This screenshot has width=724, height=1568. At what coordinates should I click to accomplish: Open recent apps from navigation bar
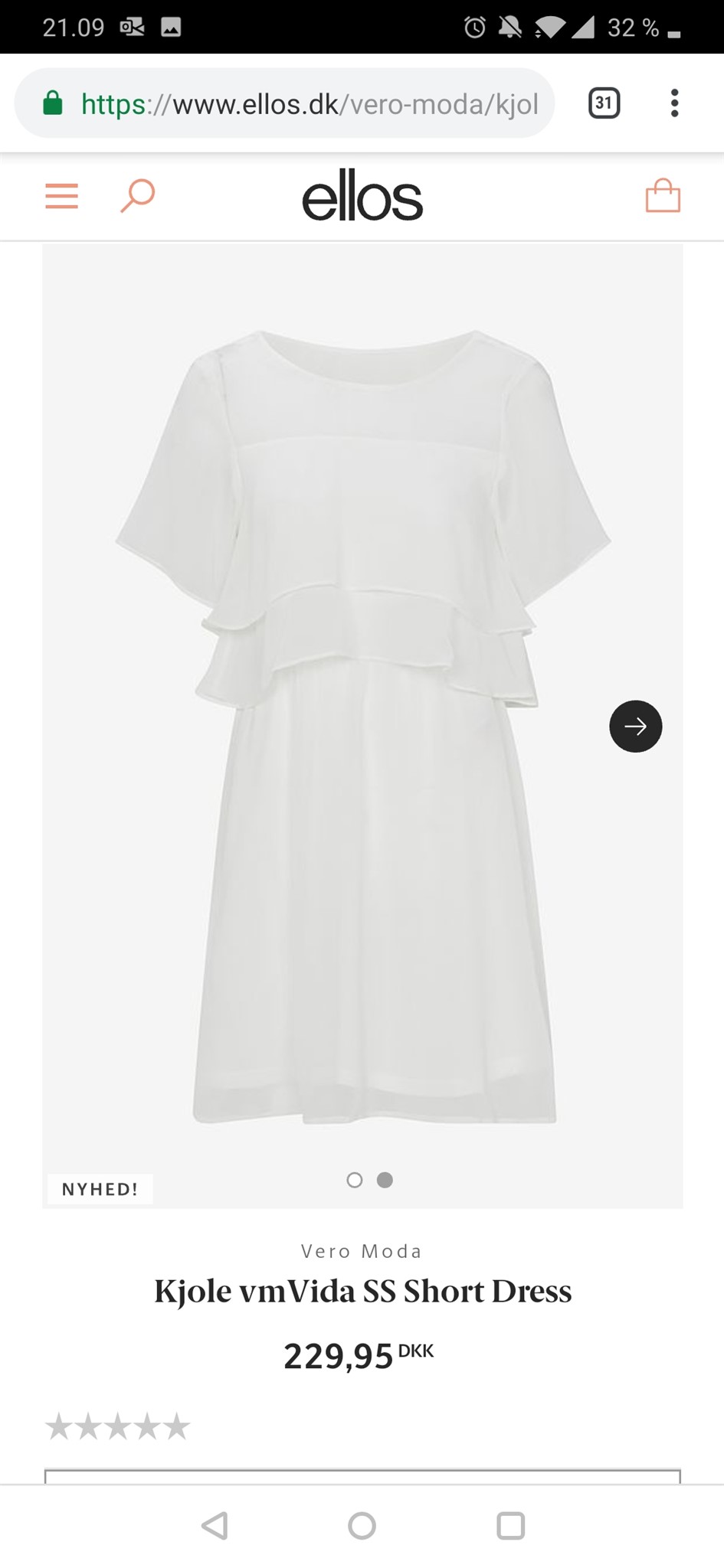pyautogui.click(x=510, y=1526)
